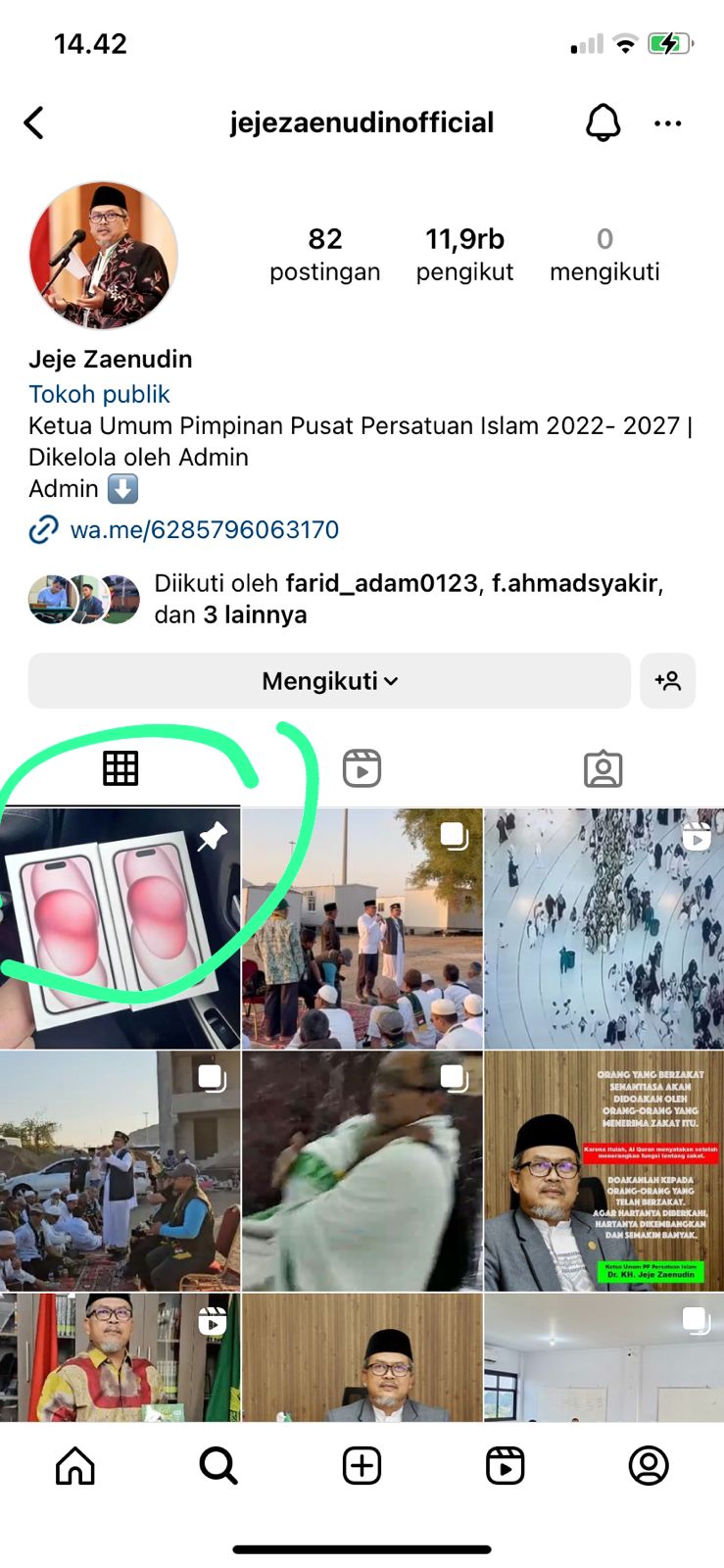Open Reels from the bottom navigation
Image resolution: width=724 pixels, height=1568 pixels.
[505, 1466]
